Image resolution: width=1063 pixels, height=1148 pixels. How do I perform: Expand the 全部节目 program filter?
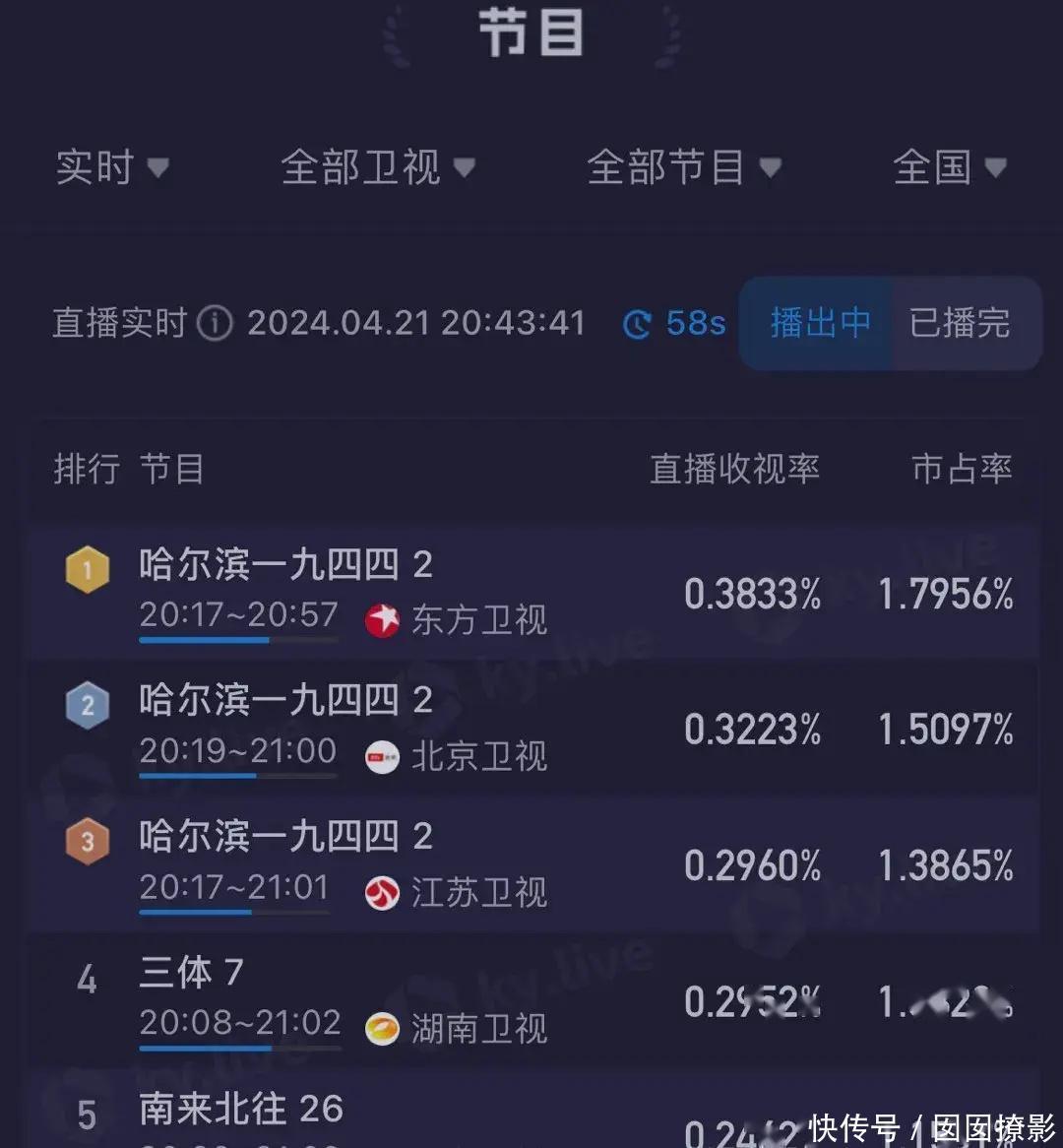[x=684, y=167]
